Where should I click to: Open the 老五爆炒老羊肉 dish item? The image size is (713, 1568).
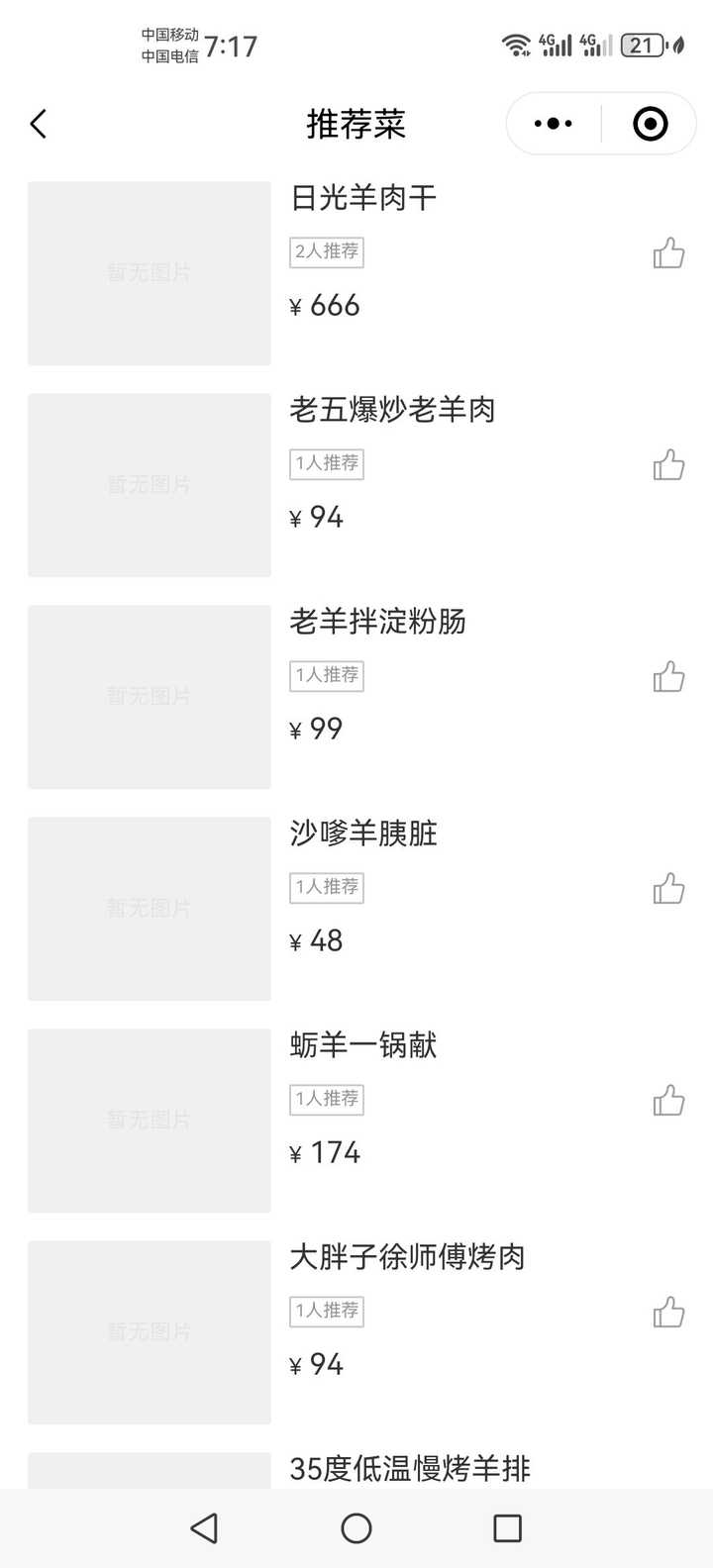[356, 485]
